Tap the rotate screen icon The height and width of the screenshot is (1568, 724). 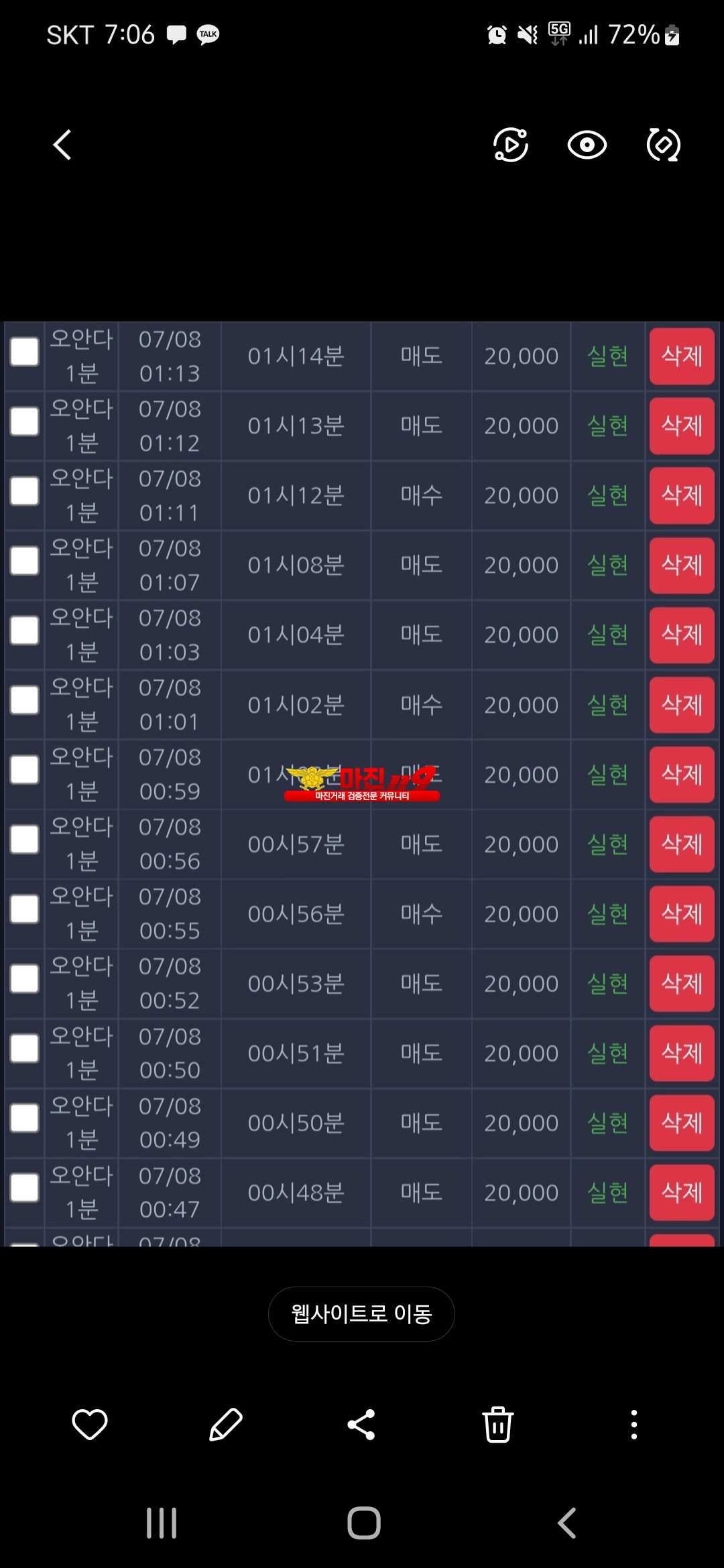pyautogui.click(x=663, y=145)
